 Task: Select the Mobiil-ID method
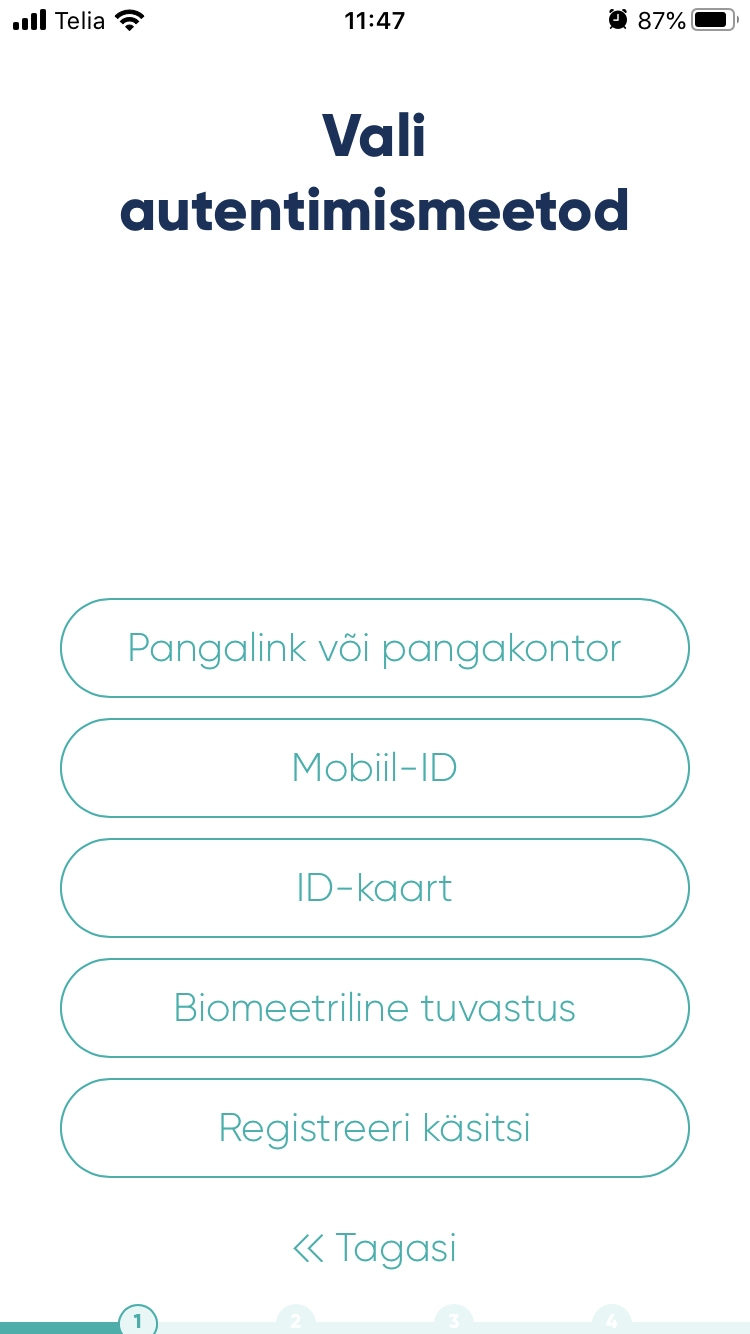pyautogui.click(x=375, y=768)
